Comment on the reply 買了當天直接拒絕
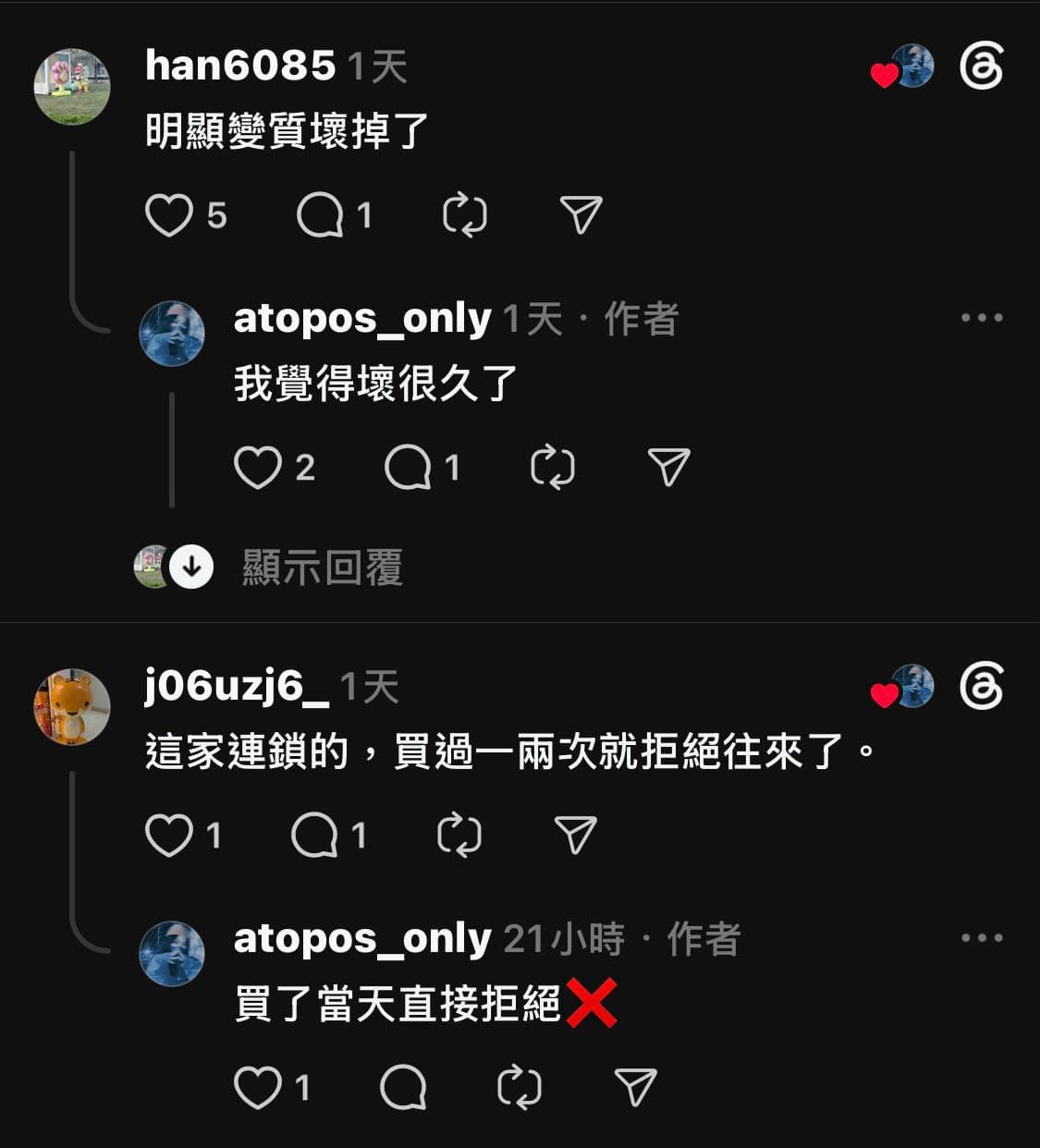The height and width of the screenshot is (1148, 1040). [403, 1087]
